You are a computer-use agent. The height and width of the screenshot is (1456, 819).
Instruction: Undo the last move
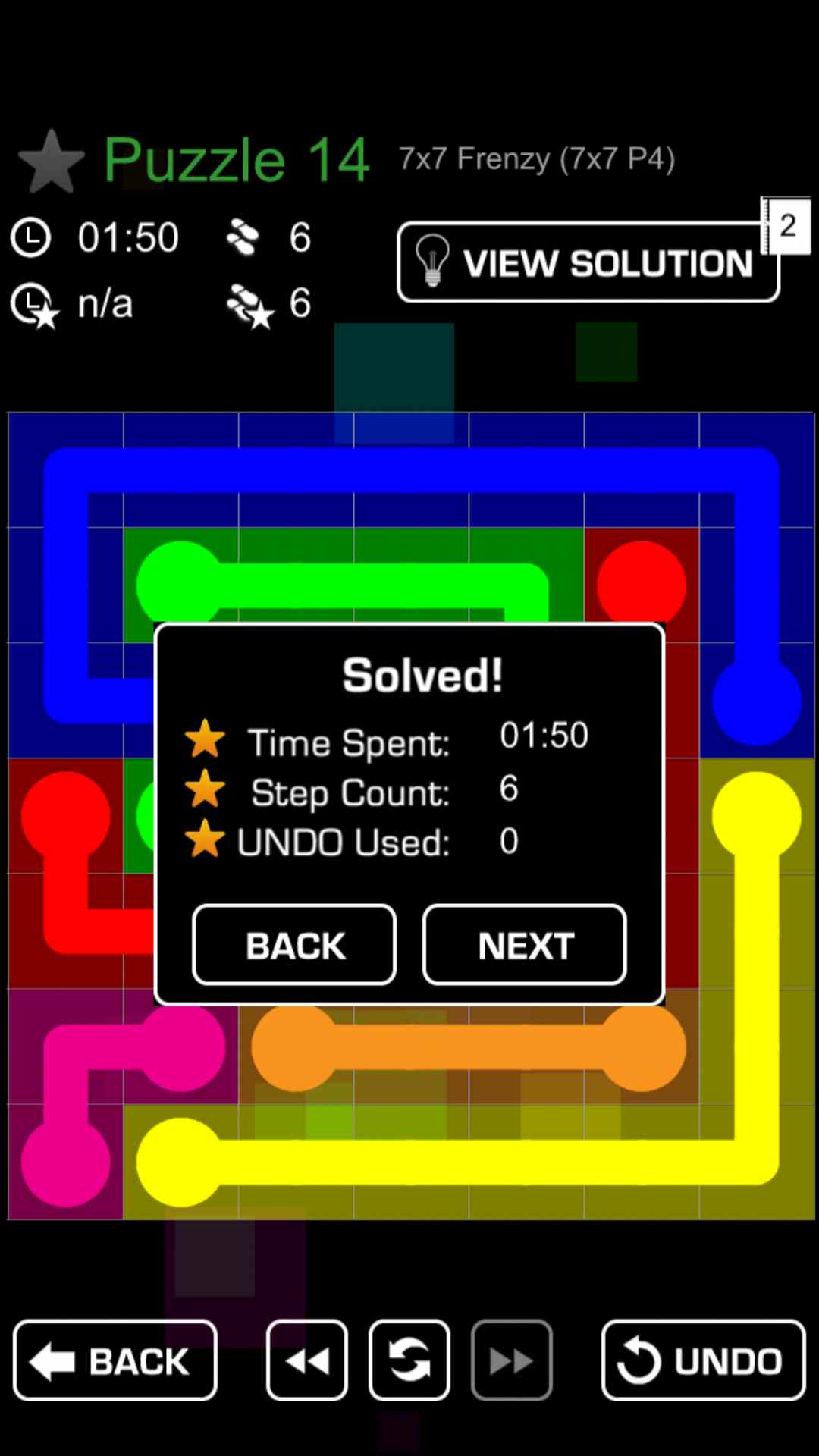(x=703, y=1360)
